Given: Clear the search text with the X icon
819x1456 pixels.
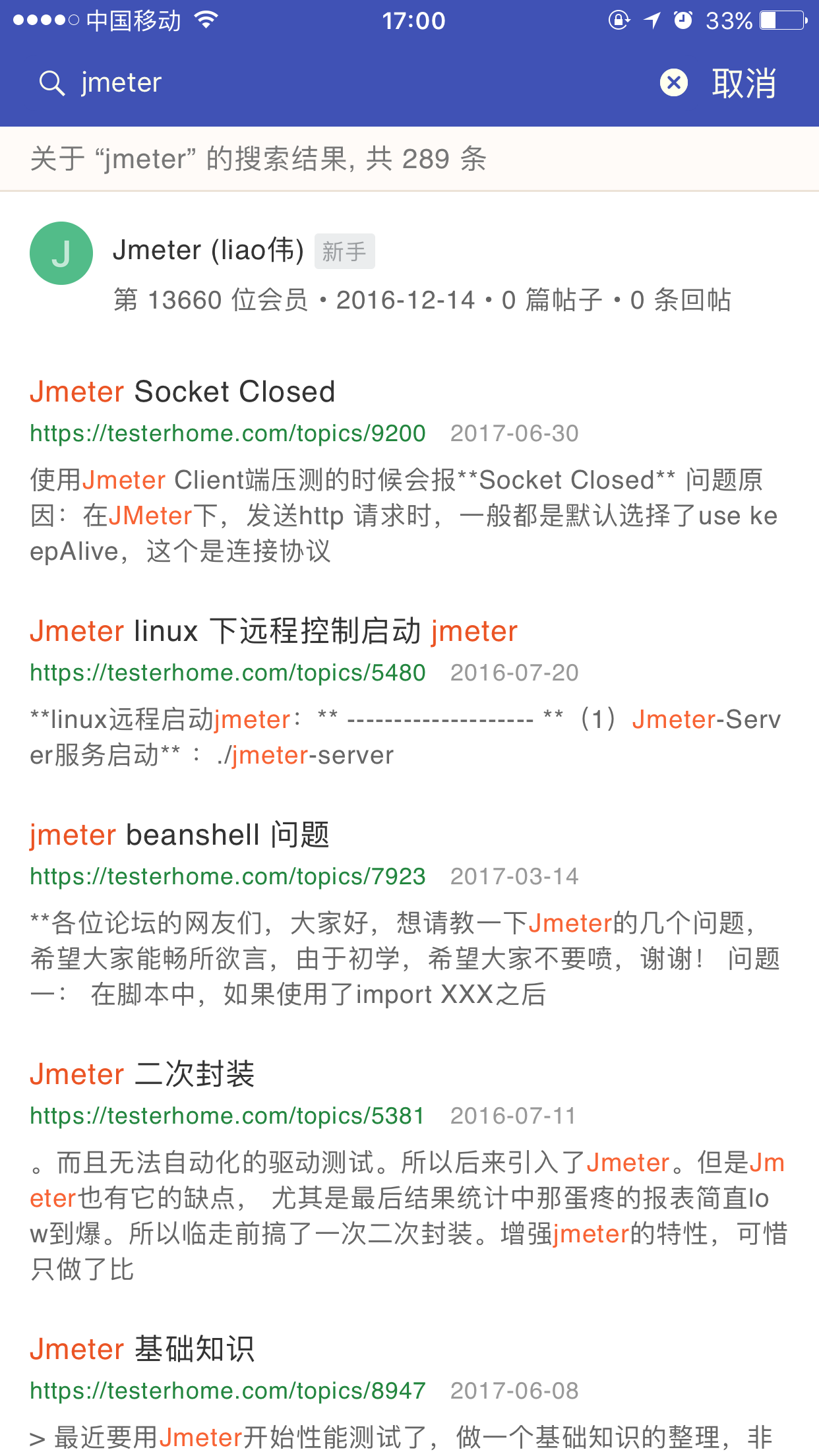Looking at the screenshot, I should 673,83.
